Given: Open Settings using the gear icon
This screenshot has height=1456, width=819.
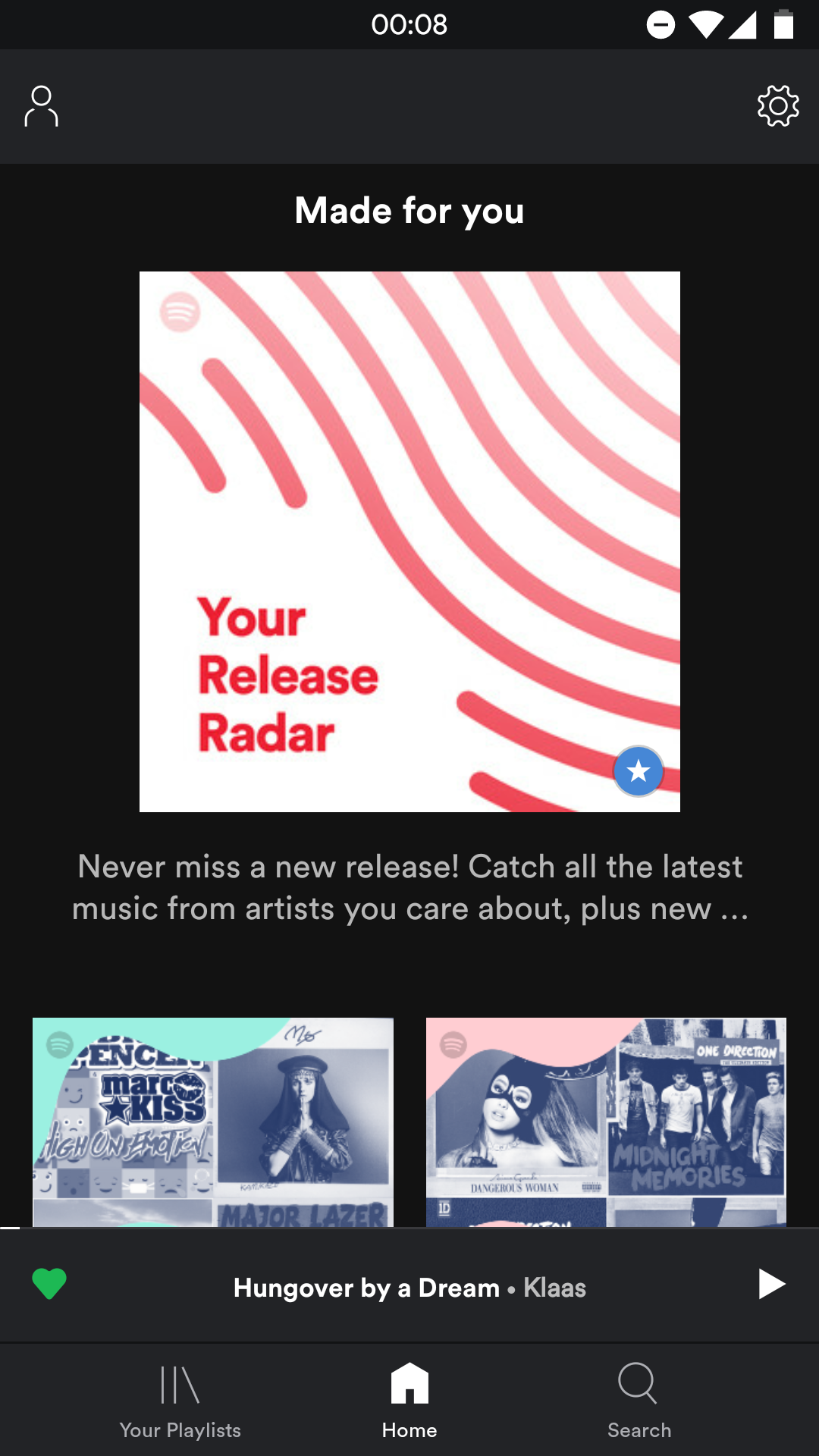Looking at the screenshot, I should coord(778,106).
